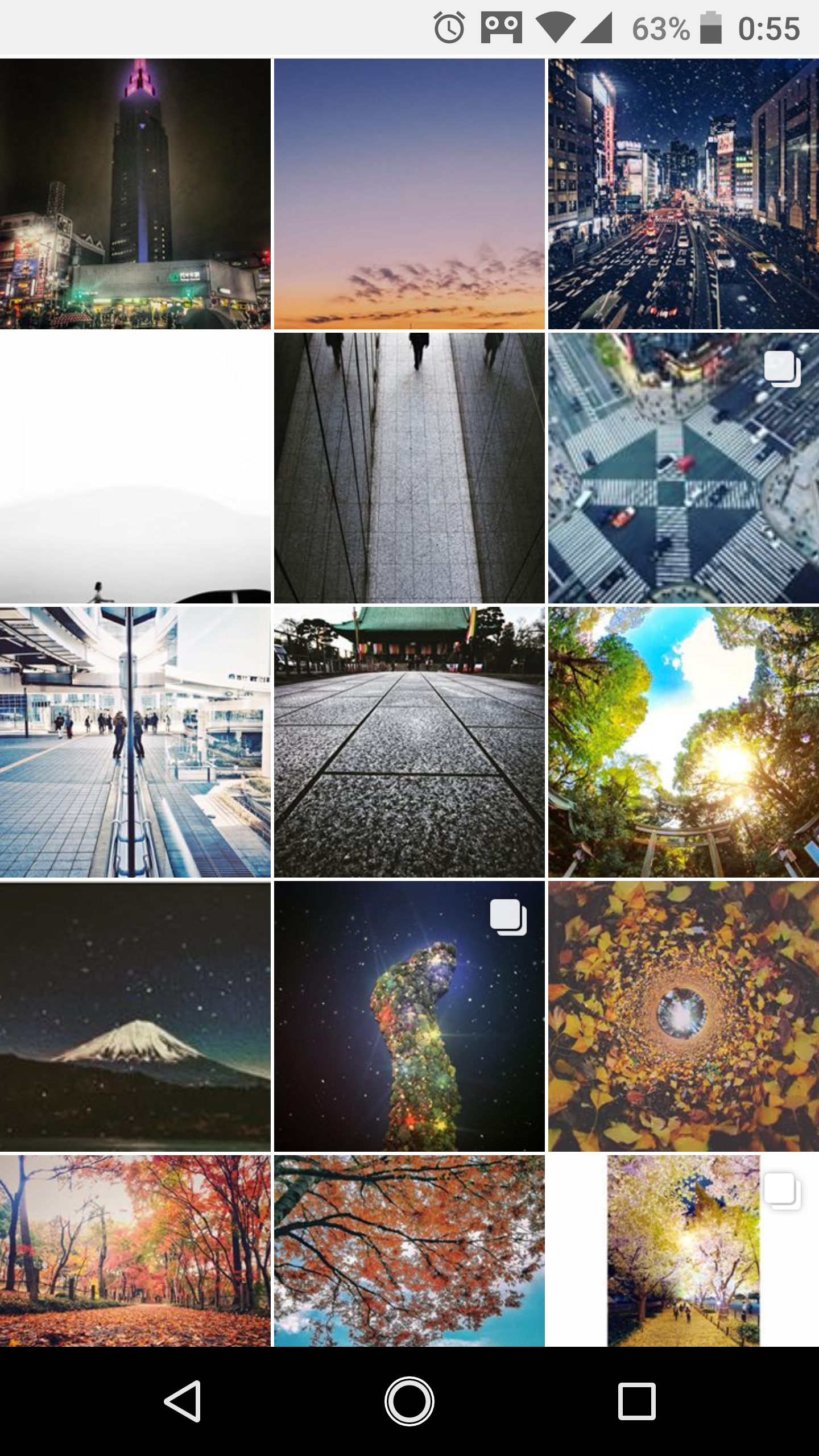The image size is (819, 1456).
Task: Select the yellow ginkgo leaf swirl photo
Action: 684,1016
